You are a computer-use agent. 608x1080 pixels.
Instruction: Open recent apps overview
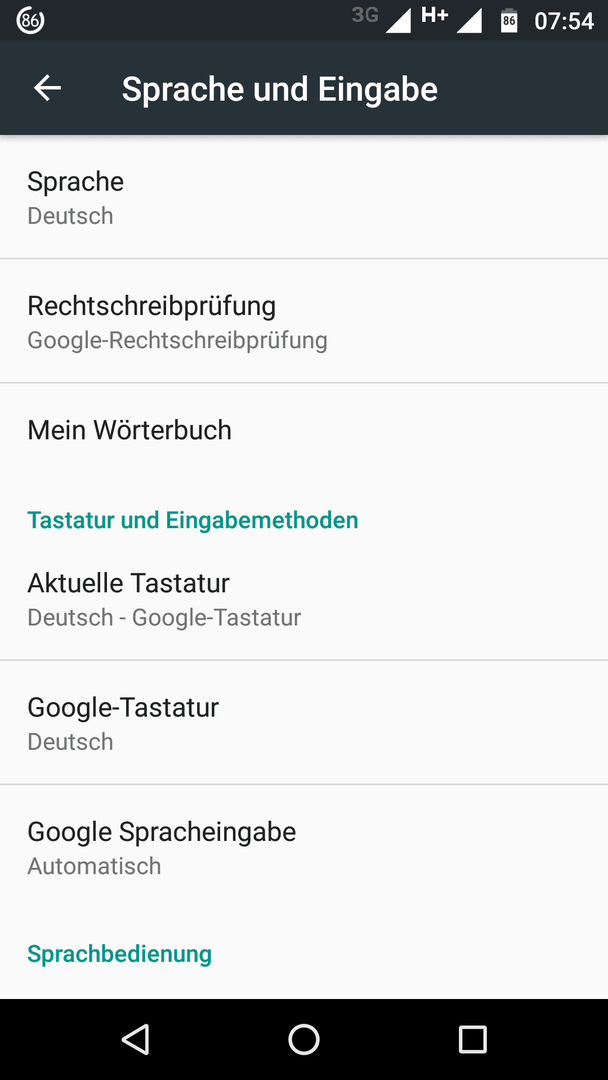coord(472,1039)
